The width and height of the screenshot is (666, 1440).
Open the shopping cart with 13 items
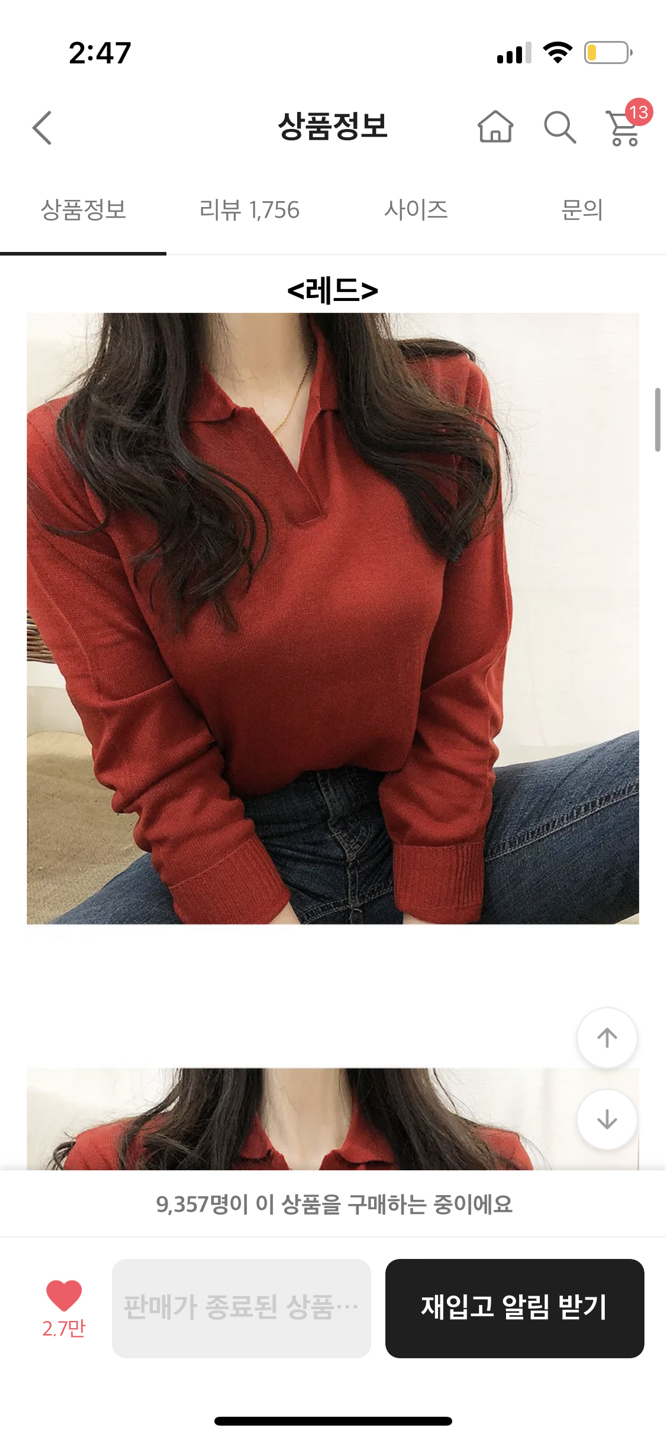click(x=624, y=128)
